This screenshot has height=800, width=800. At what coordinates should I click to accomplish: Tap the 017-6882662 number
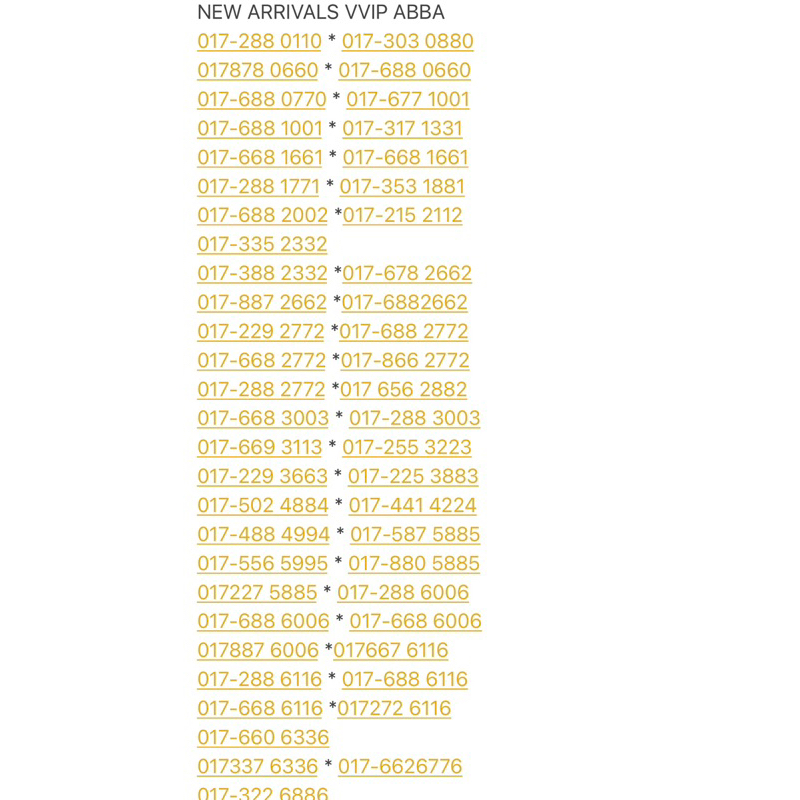pyautogui.click(x=404, y=303)
